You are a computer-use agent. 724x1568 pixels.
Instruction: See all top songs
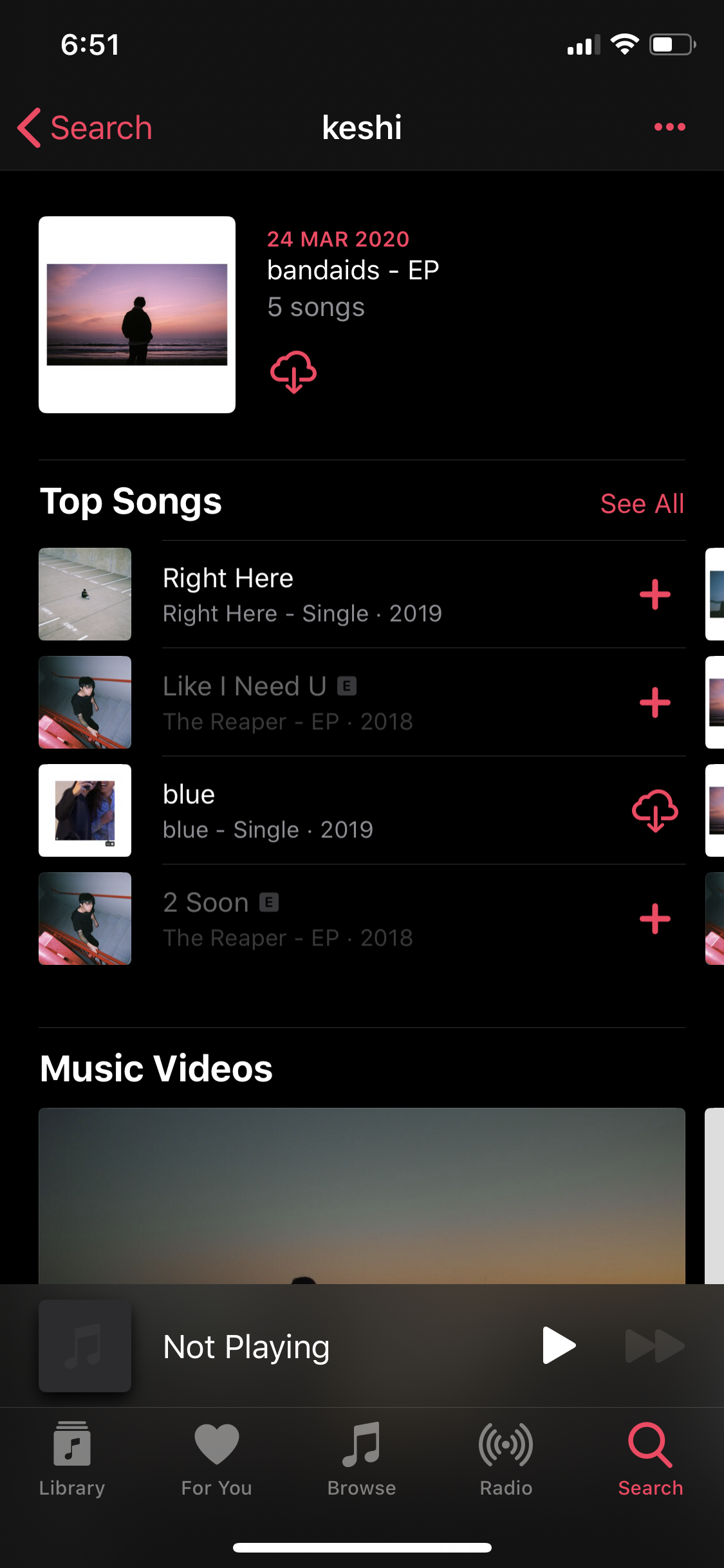(642, 503)
